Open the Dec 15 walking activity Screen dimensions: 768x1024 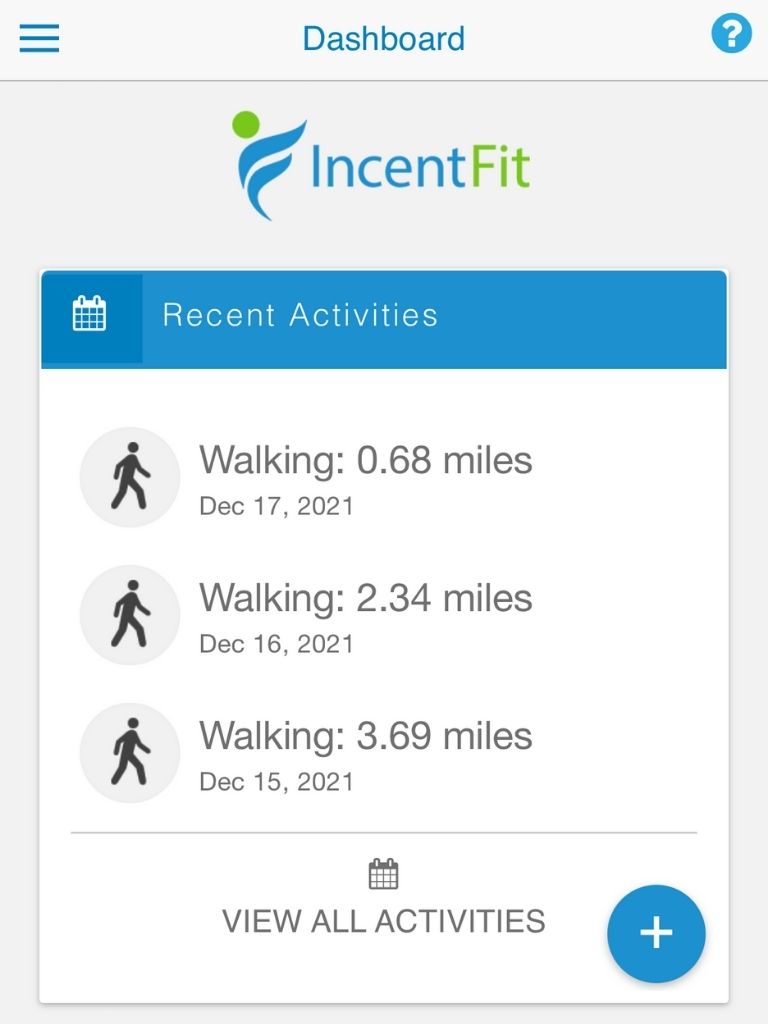(365, 753)
